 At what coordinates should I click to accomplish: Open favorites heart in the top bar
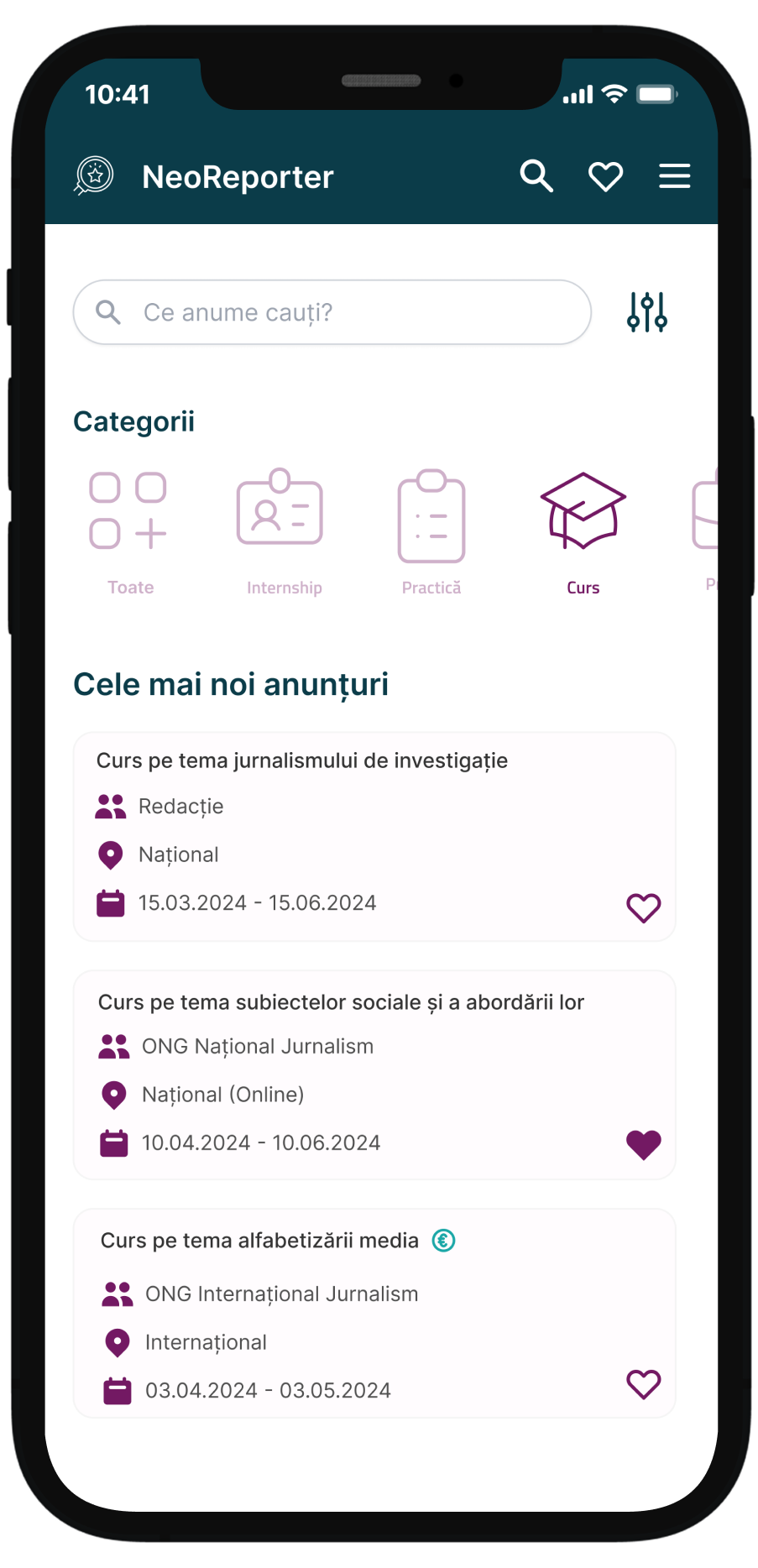(605, 176)
